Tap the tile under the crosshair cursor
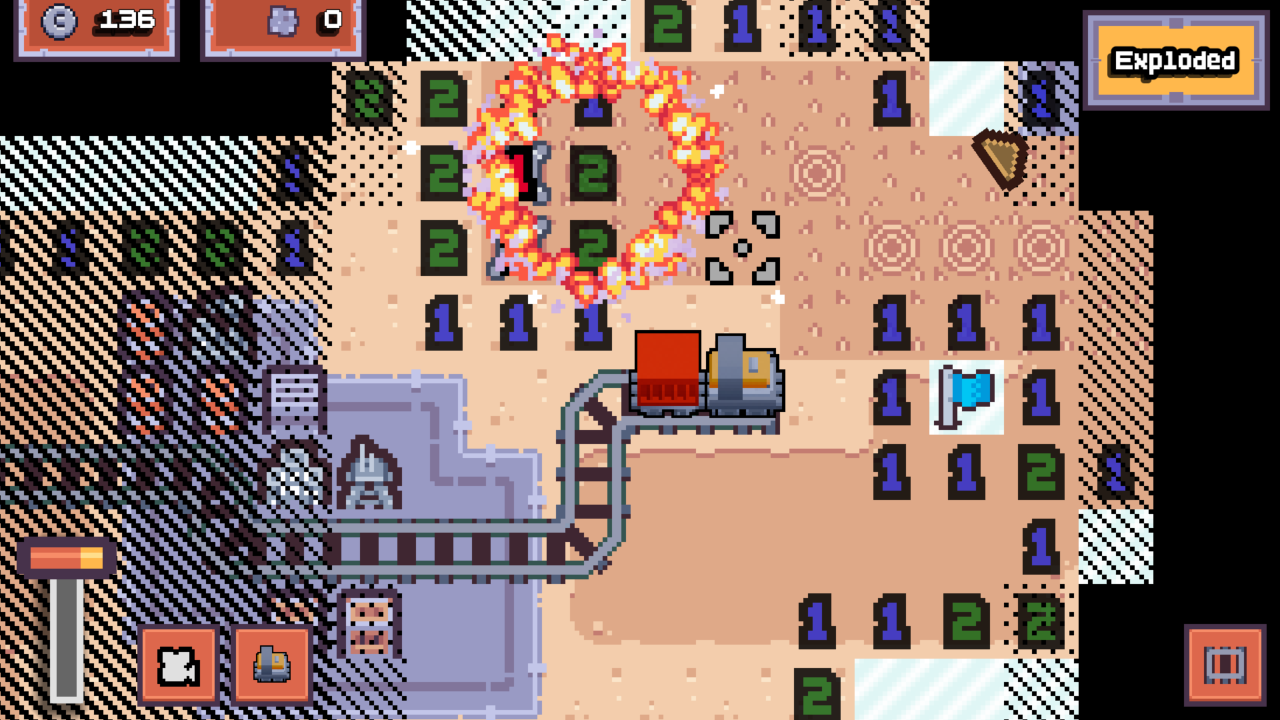 pos(742,247)
